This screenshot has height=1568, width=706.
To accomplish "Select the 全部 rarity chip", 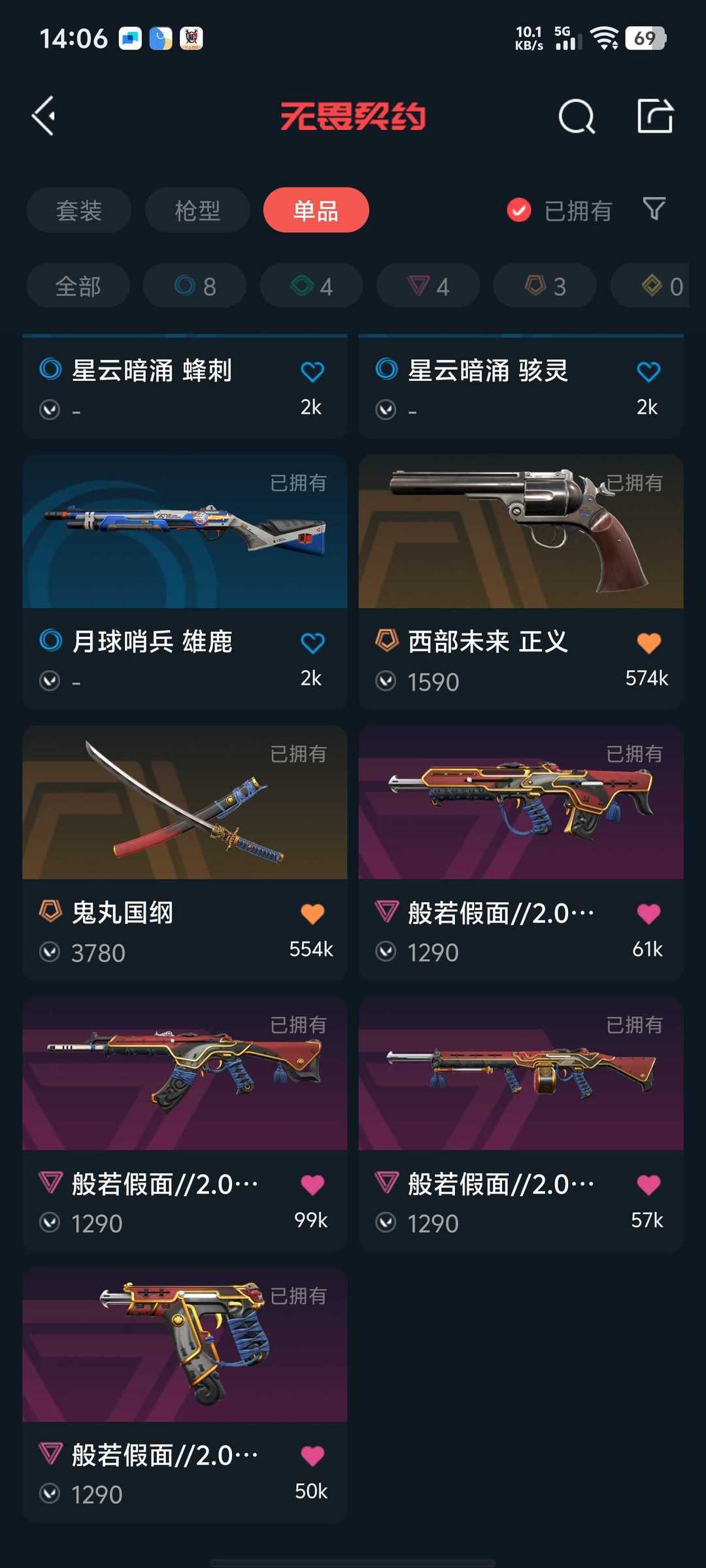I will pyautogui.click(x=78, y=286).
